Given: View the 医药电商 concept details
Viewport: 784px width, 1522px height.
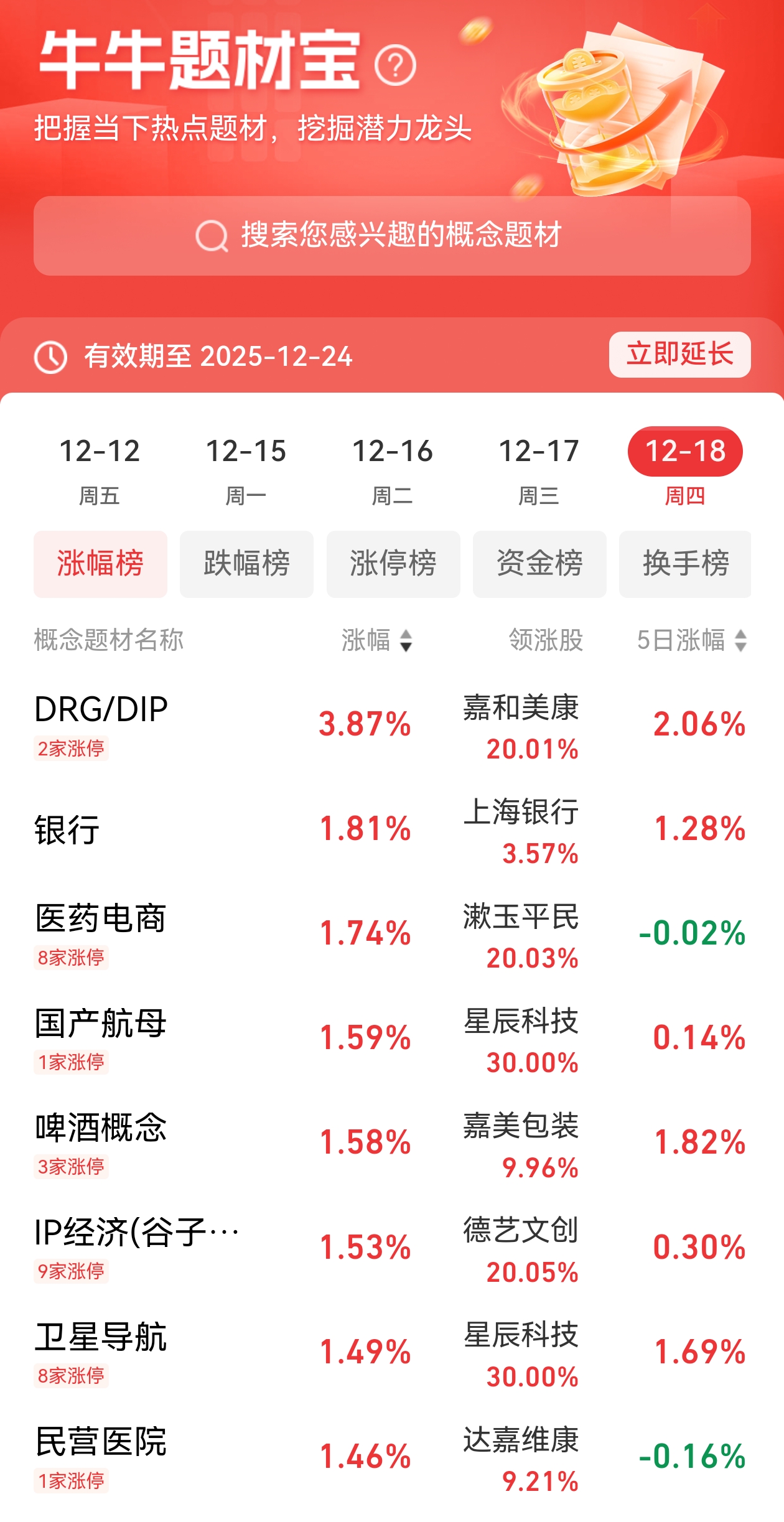Looking at the screenshot, I should pyautogui.click(x=101, y=919).
